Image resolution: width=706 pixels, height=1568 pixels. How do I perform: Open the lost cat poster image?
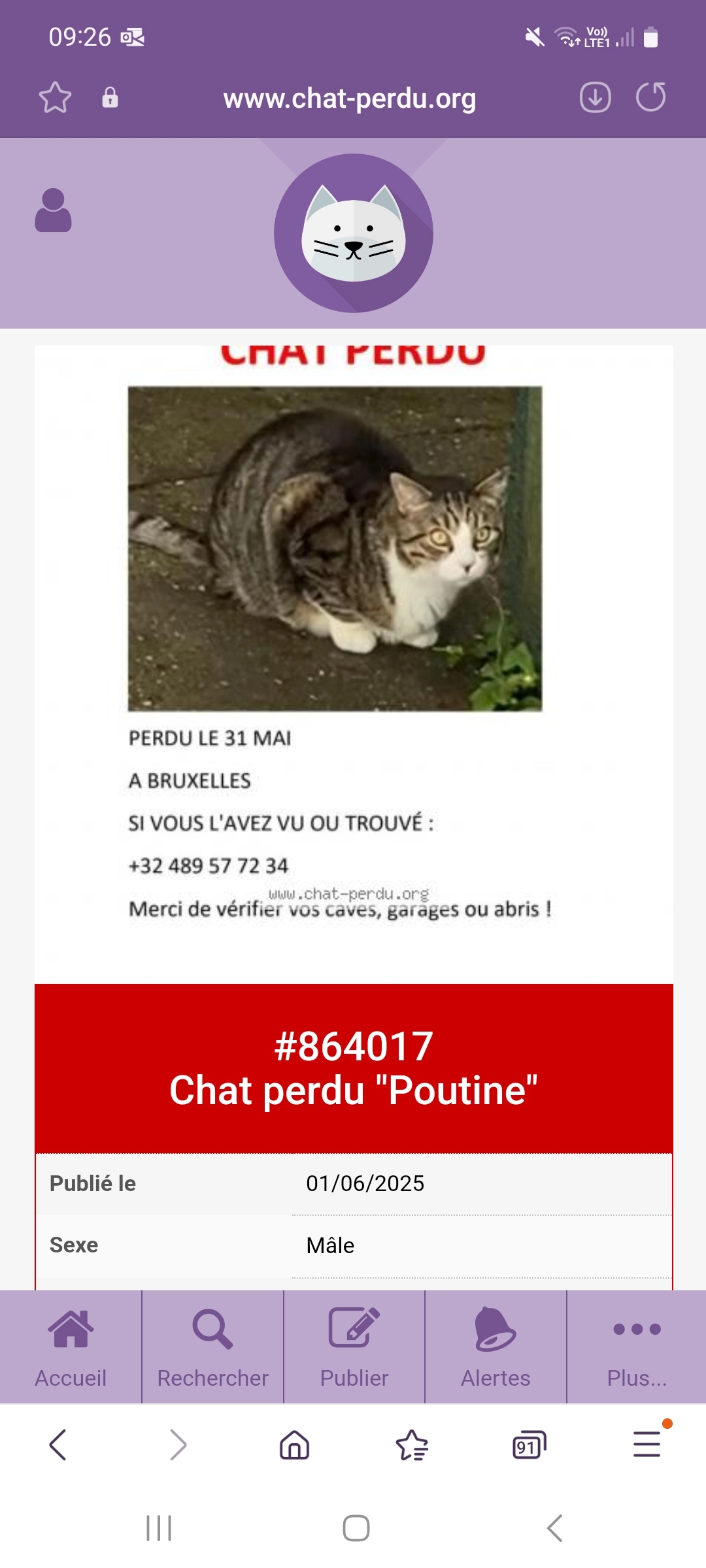(335, 549)
